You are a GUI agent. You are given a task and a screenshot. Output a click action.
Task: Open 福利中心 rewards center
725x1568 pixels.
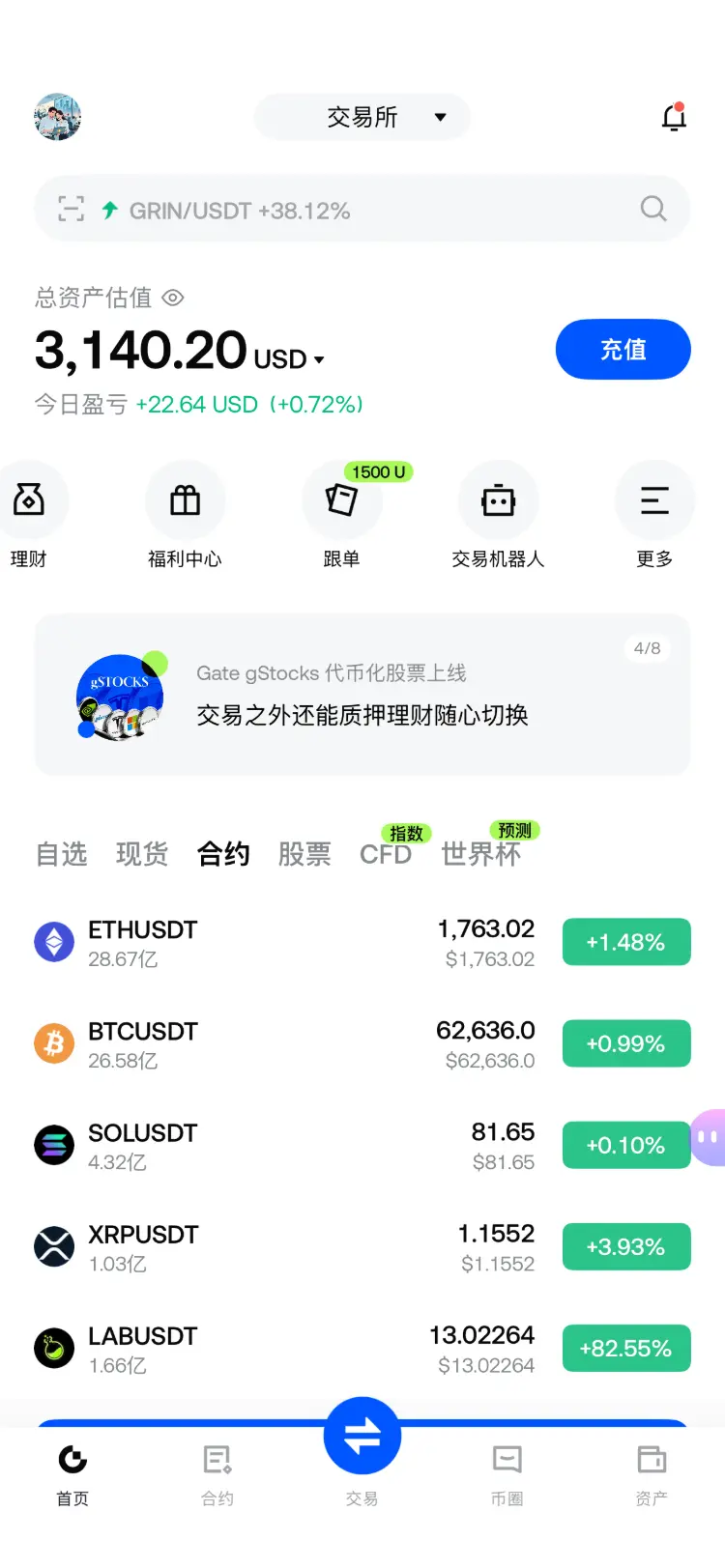point(185,515)
